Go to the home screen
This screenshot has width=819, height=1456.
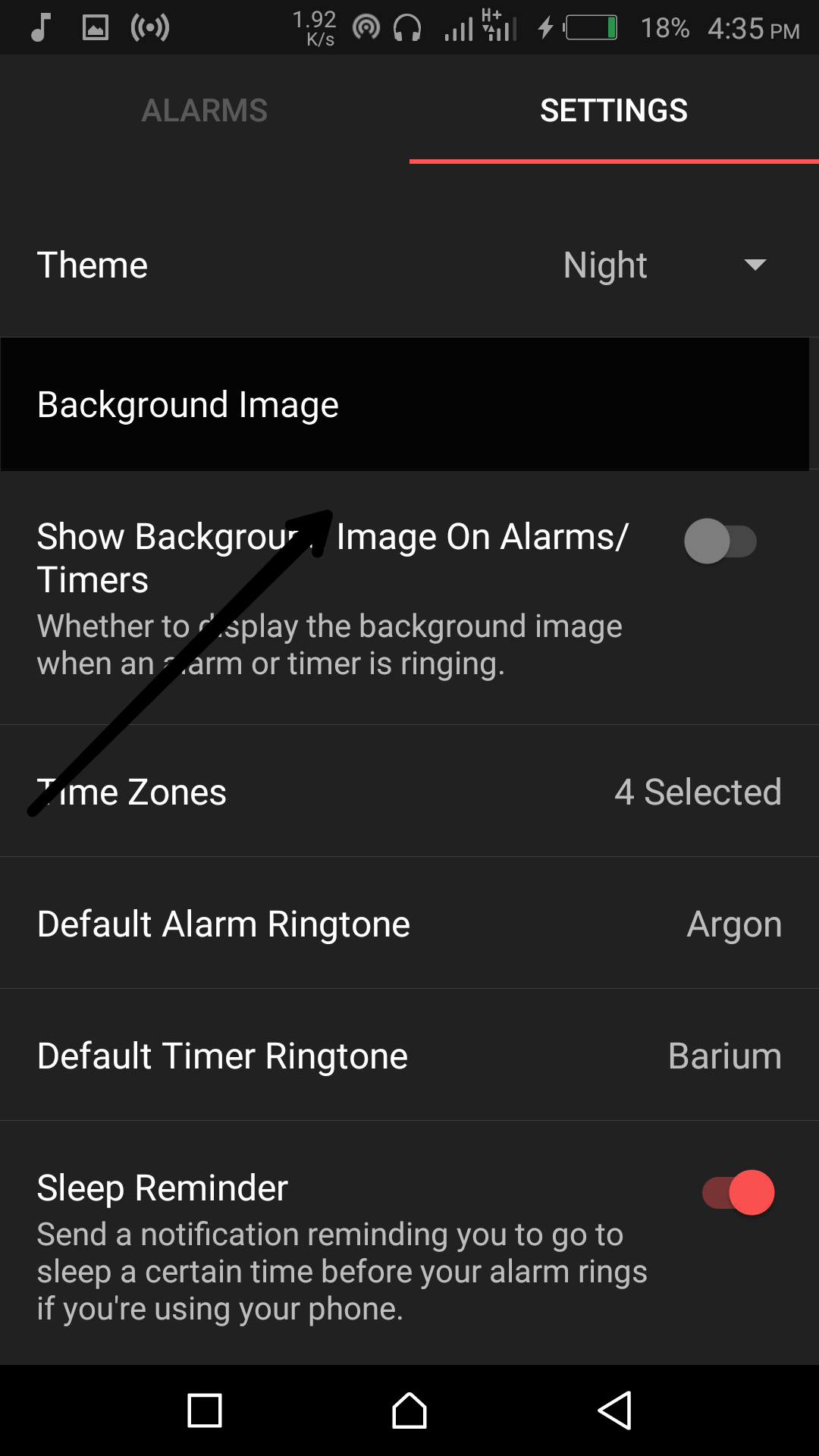point(409,1410)
